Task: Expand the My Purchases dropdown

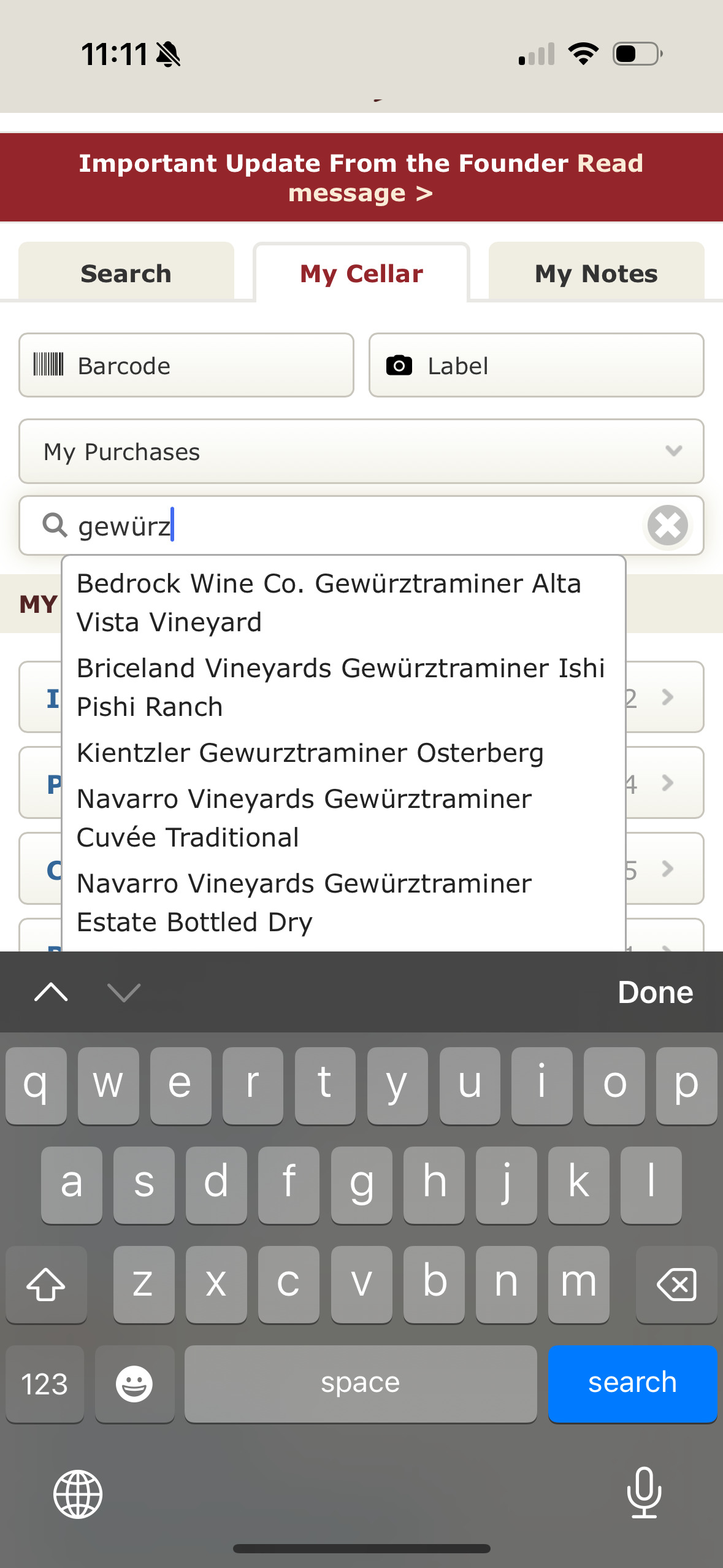Action: [x=362, y=452]
